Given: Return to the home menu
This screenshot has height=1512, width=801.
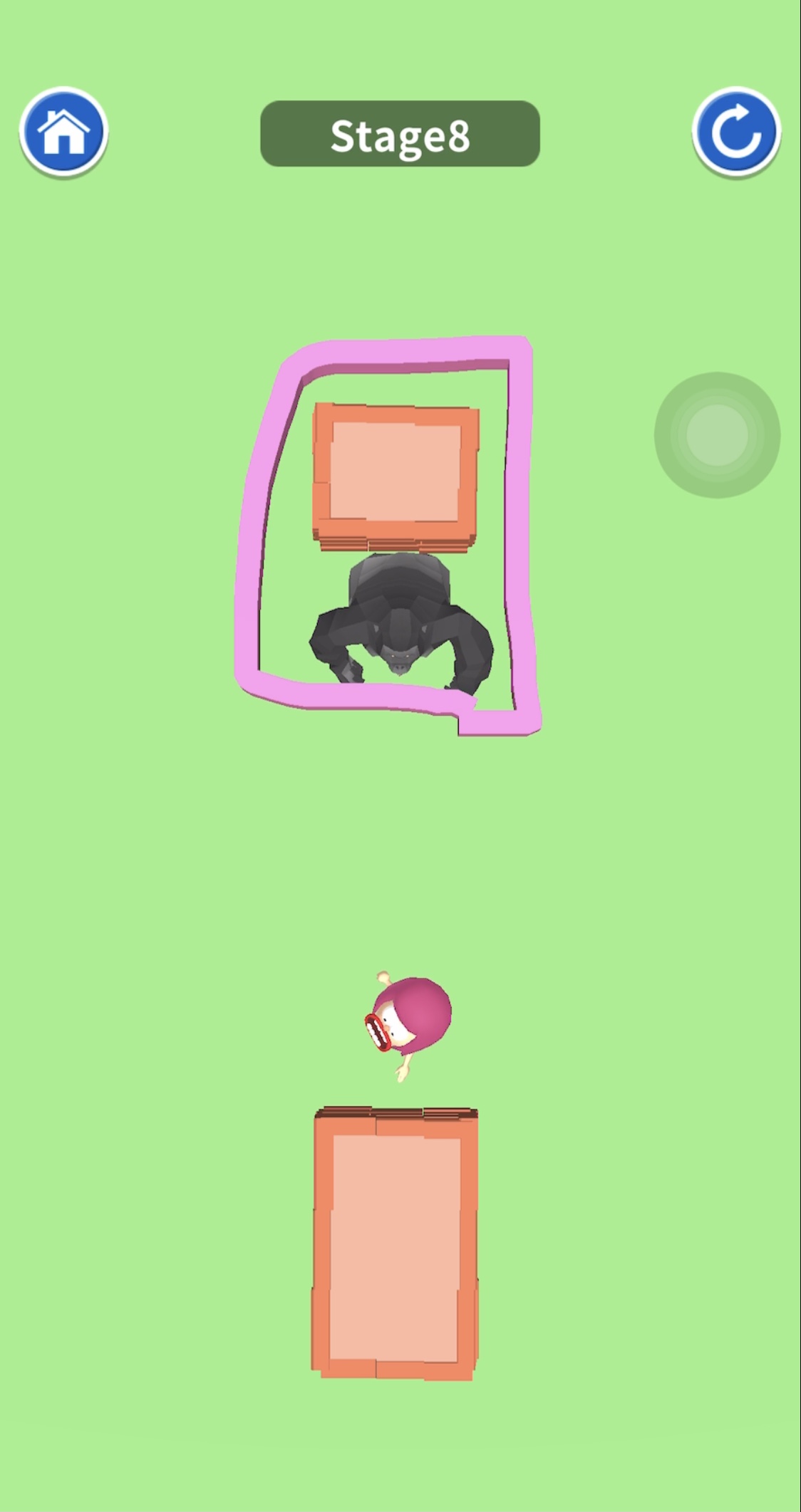Looking at the screenshot, I should (x=63, y=132).
